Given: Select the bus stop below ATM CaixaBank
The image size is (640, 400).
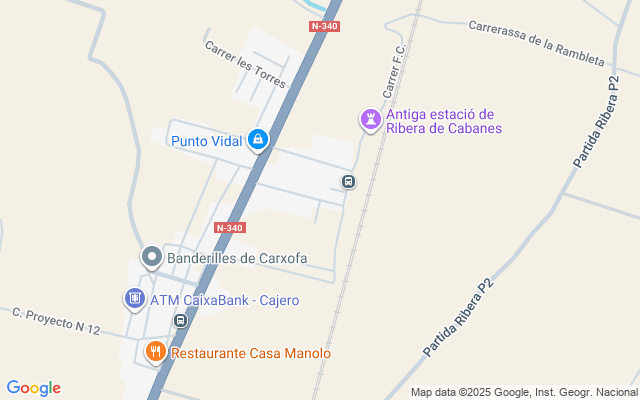Looking at the screenshot, I should pos(180,321).
